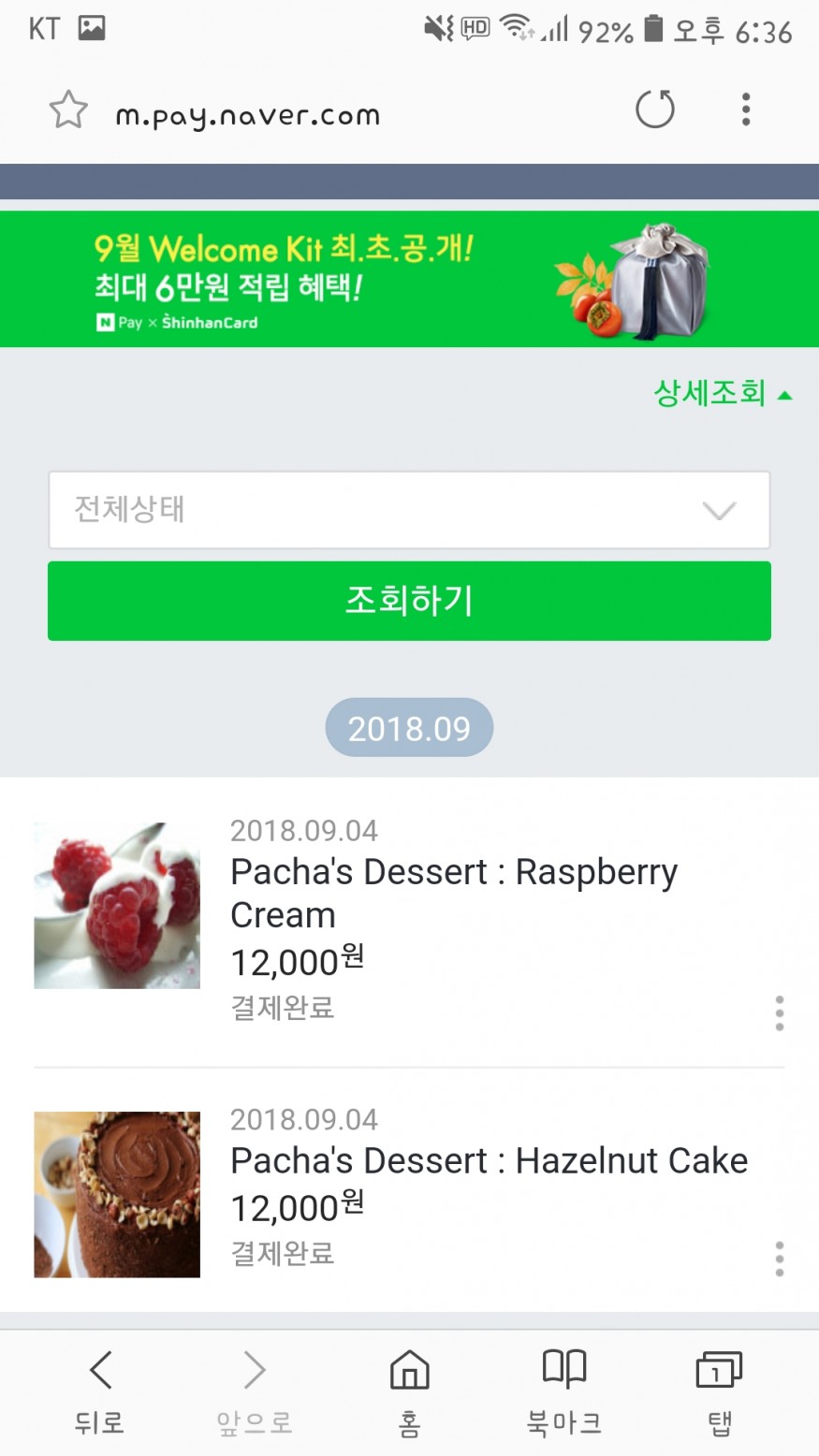Open the 전체상태 status dropdown

coord(409,510)
